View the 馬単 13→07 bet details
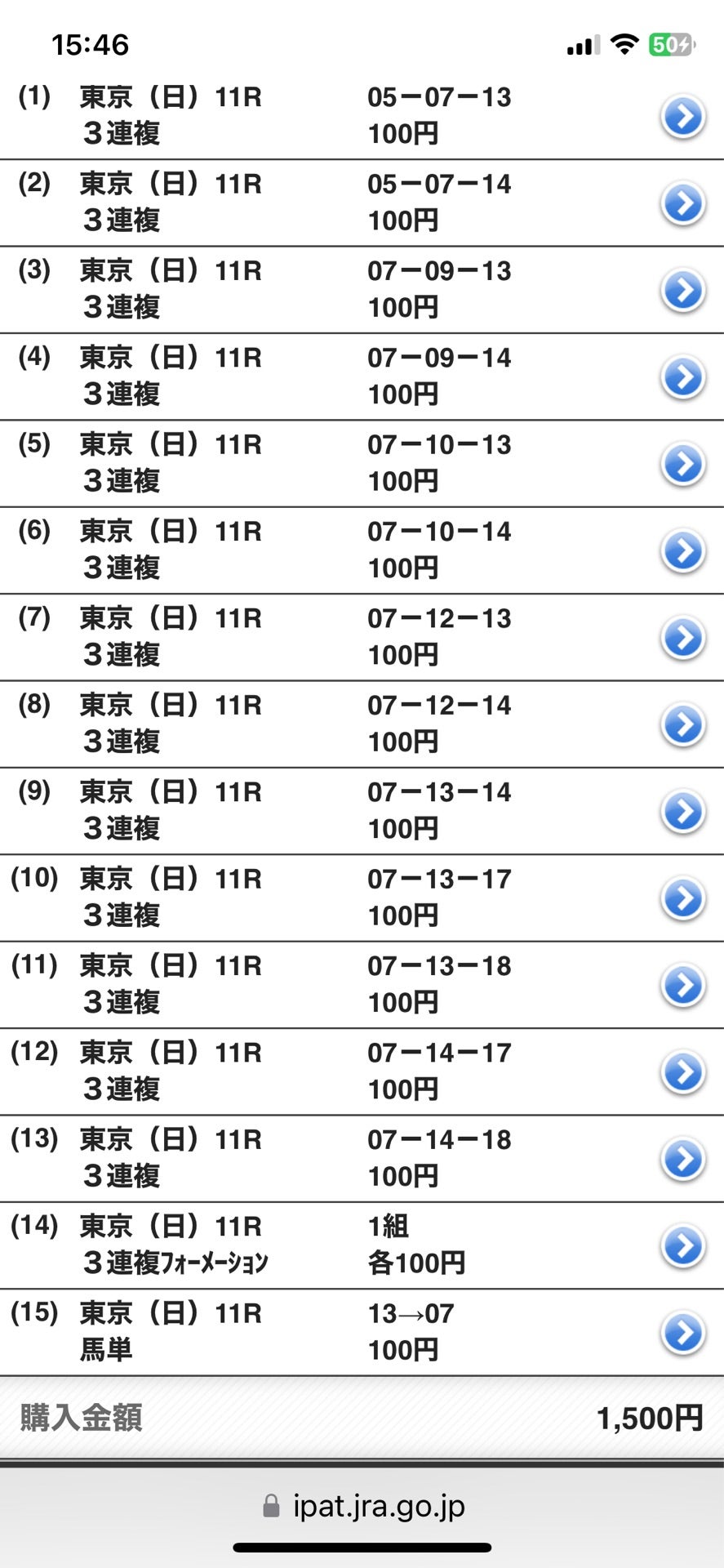 click(682, 1333)
